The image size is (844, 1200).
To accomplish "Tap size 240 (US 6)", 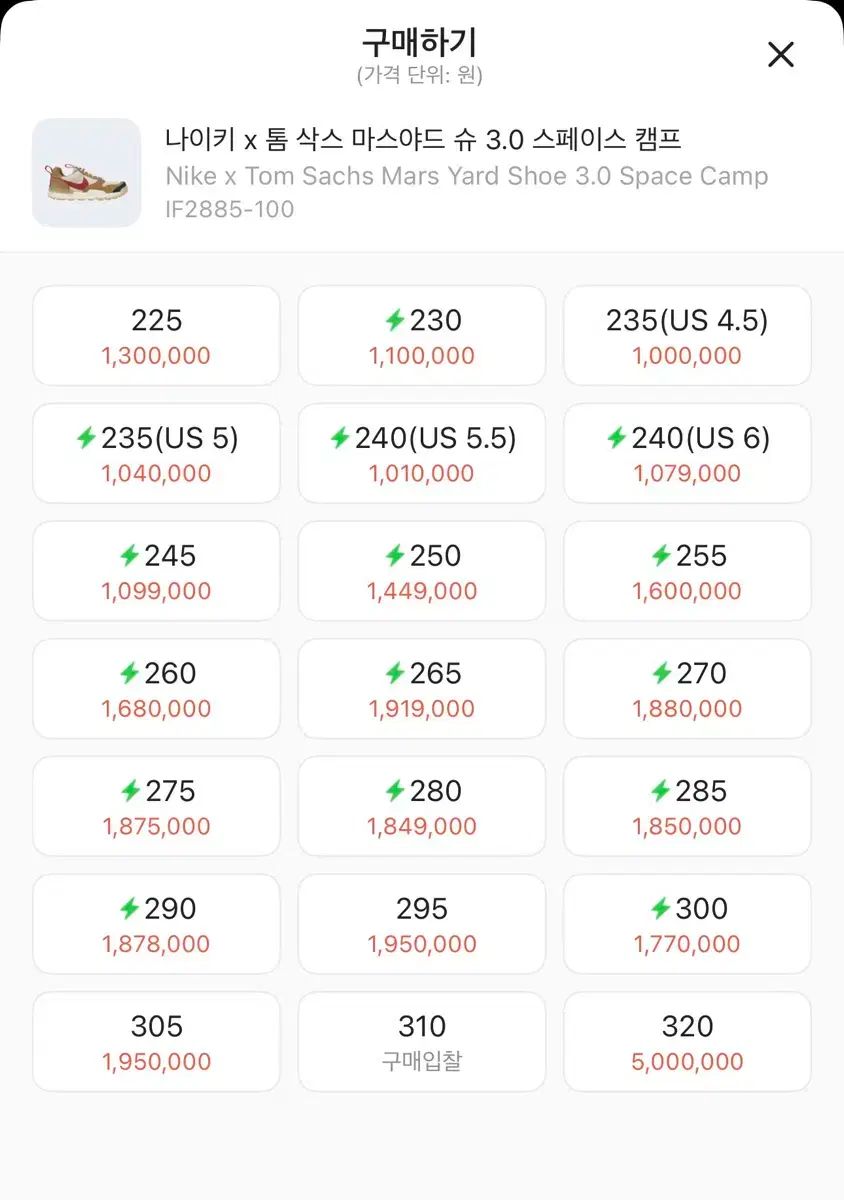I will point(687,454).
